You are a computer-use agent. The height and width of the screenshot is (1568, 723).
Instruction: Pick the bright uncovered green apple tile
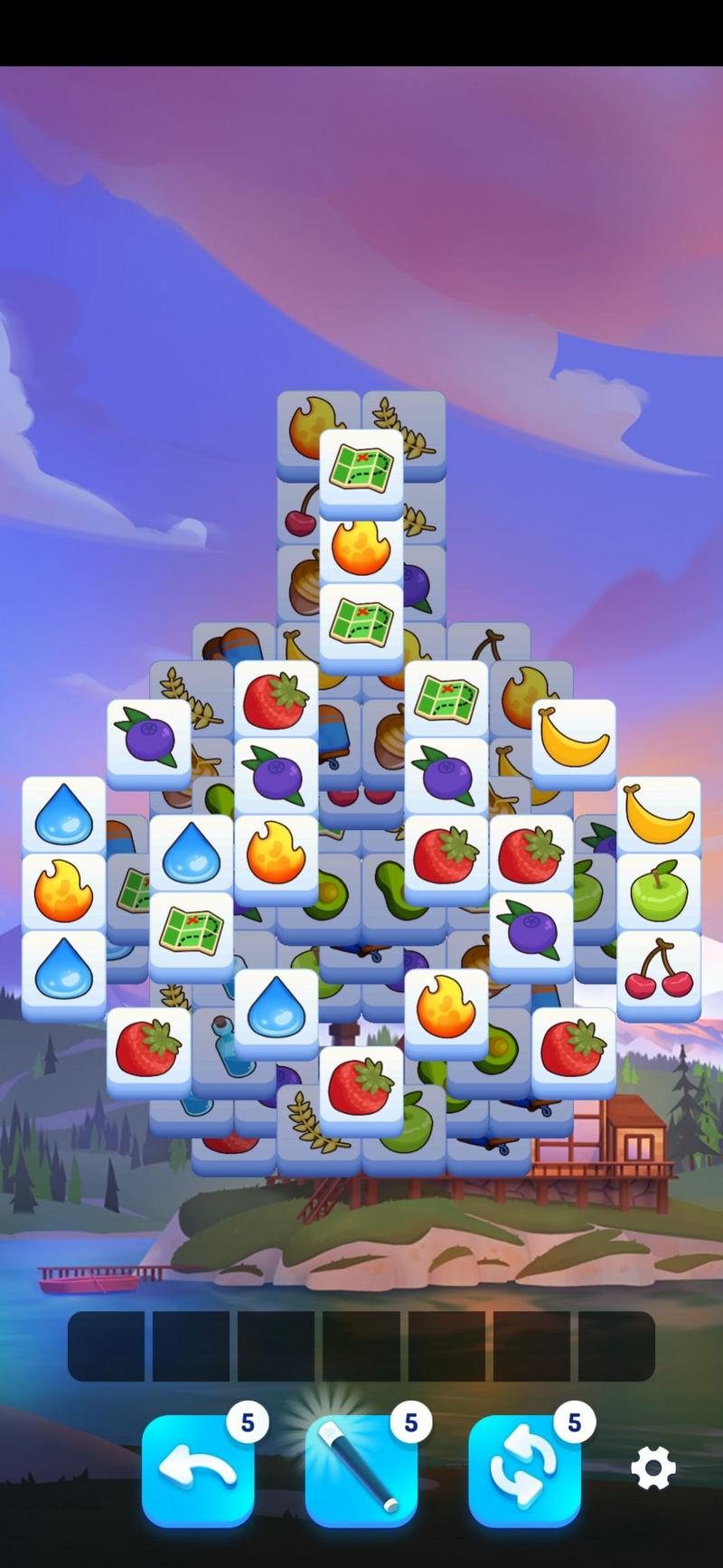point(659,891)
